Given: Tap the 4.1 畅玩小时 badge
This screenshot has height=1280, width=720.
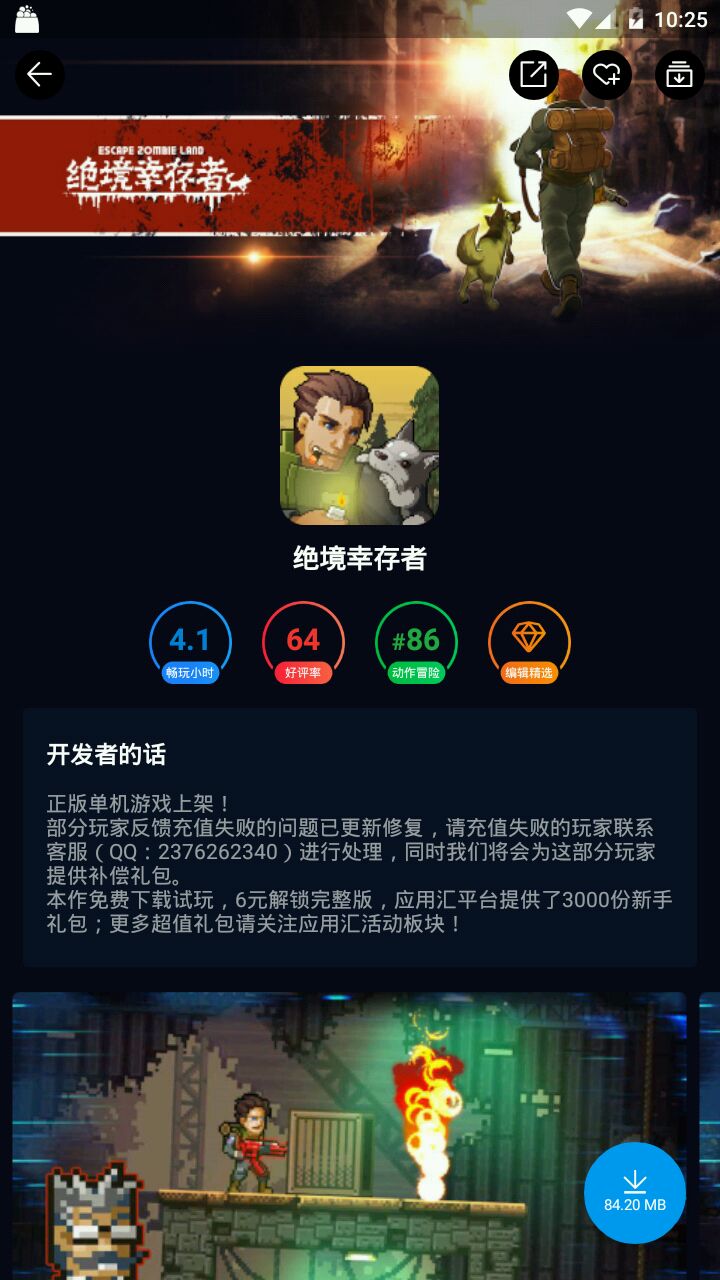Looking at the screenshot, I should coord(190,643).
